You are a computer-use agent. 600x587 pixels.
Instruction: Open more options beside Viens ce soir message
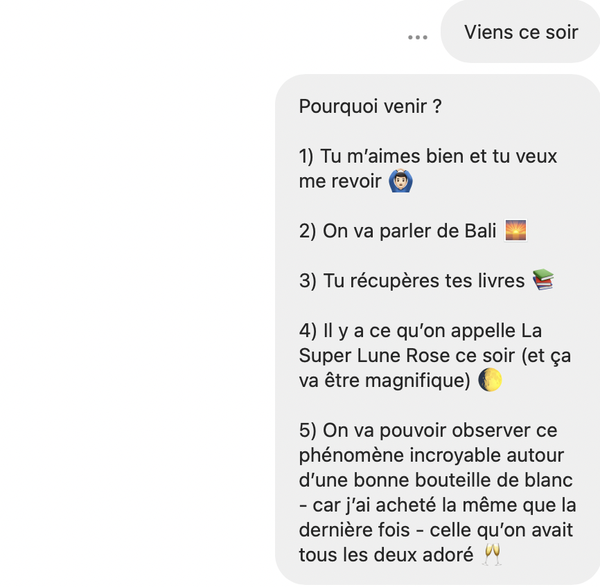(417, 37)
